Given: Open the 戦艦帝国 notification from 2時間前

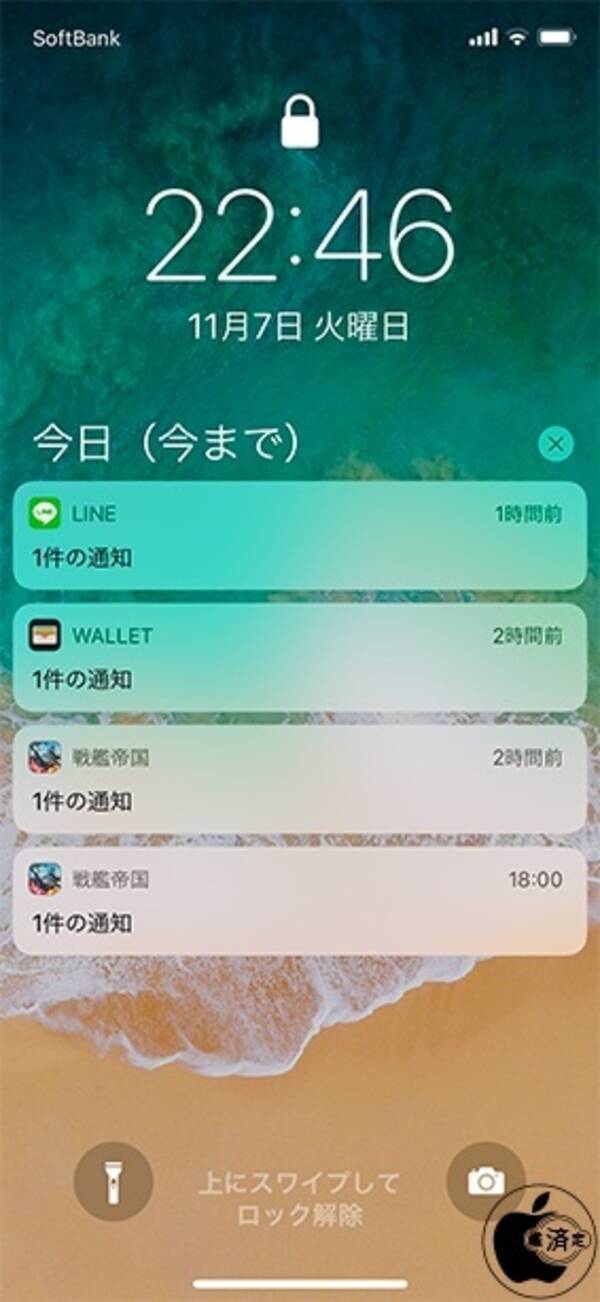Looking at the screenshot, I should [300, 779].
